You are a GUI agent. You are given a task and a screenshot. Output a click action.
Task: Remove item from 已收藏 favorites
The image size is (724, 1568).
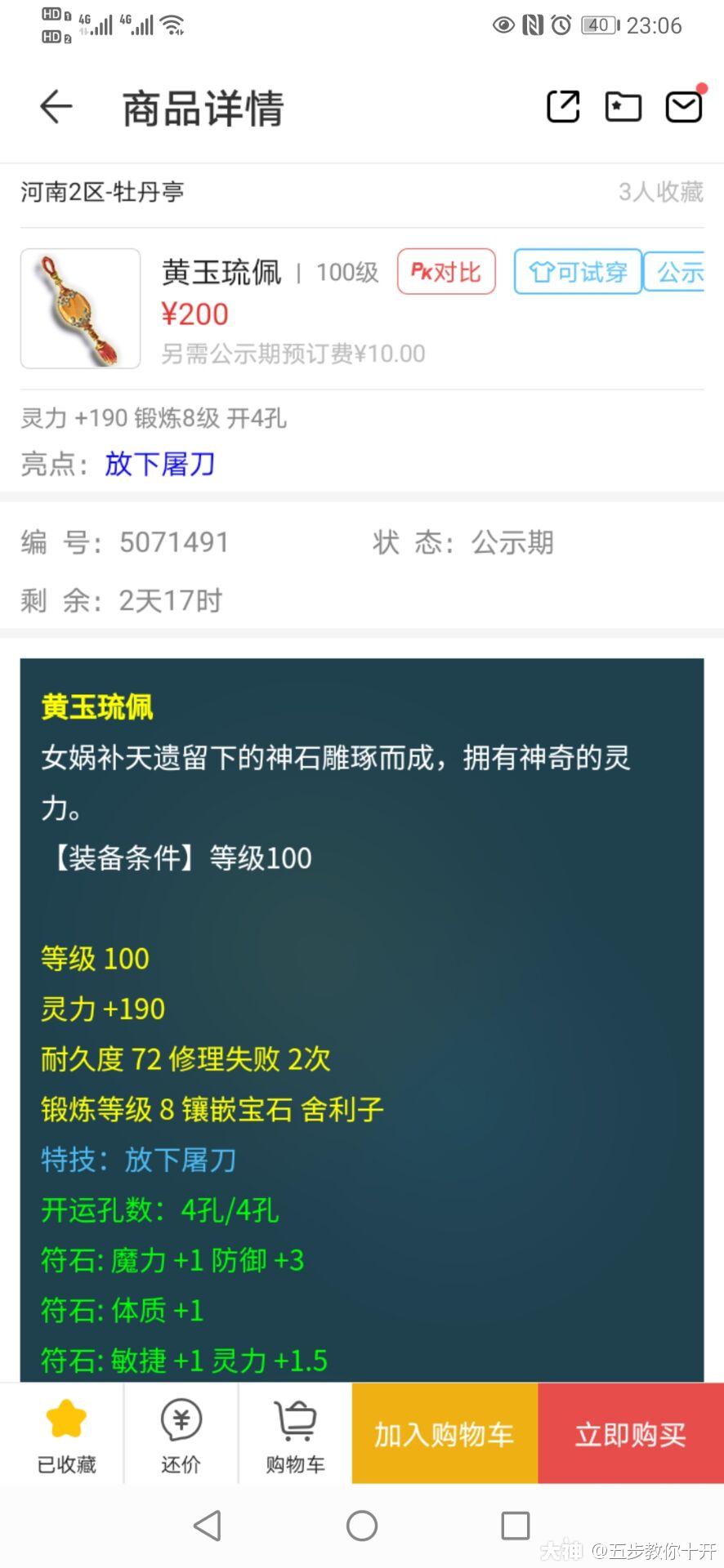[x=66, y=1434]
